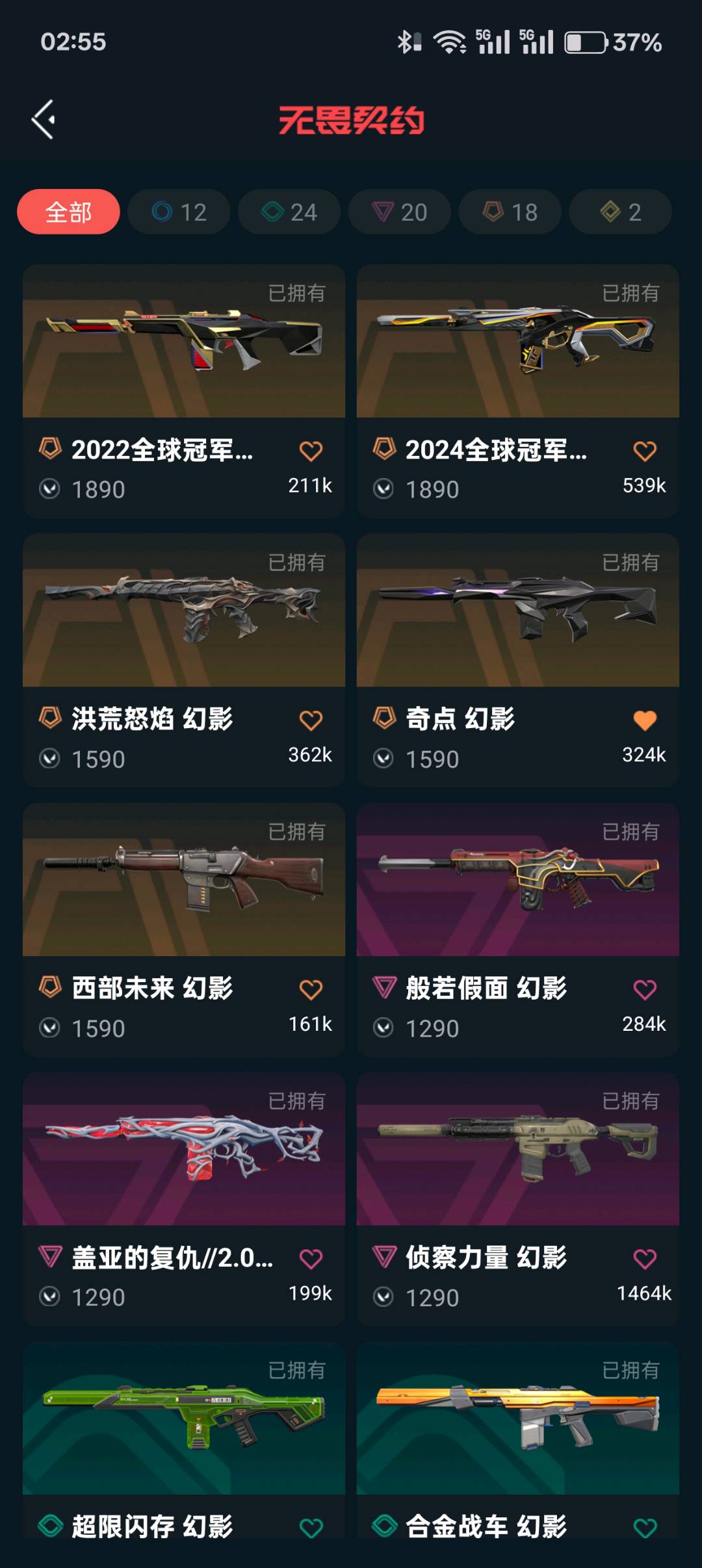Like the 合金战车 幻影 skin
Viewport: 702px width, 1568px height.
coord(645,1528)
